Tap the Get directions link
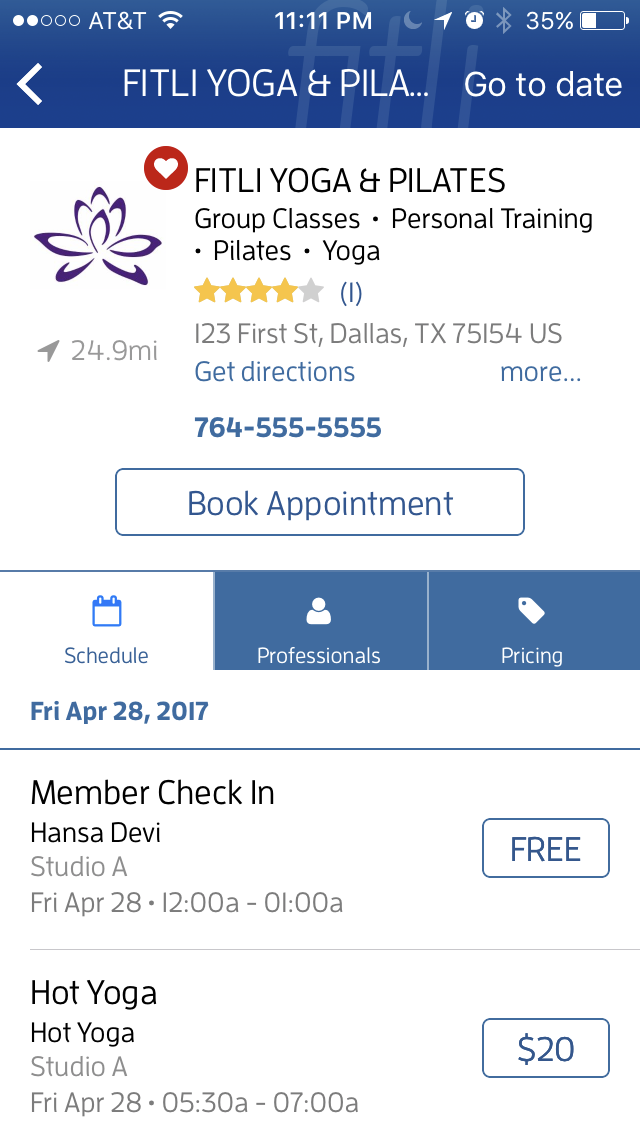 click(274, 372)
